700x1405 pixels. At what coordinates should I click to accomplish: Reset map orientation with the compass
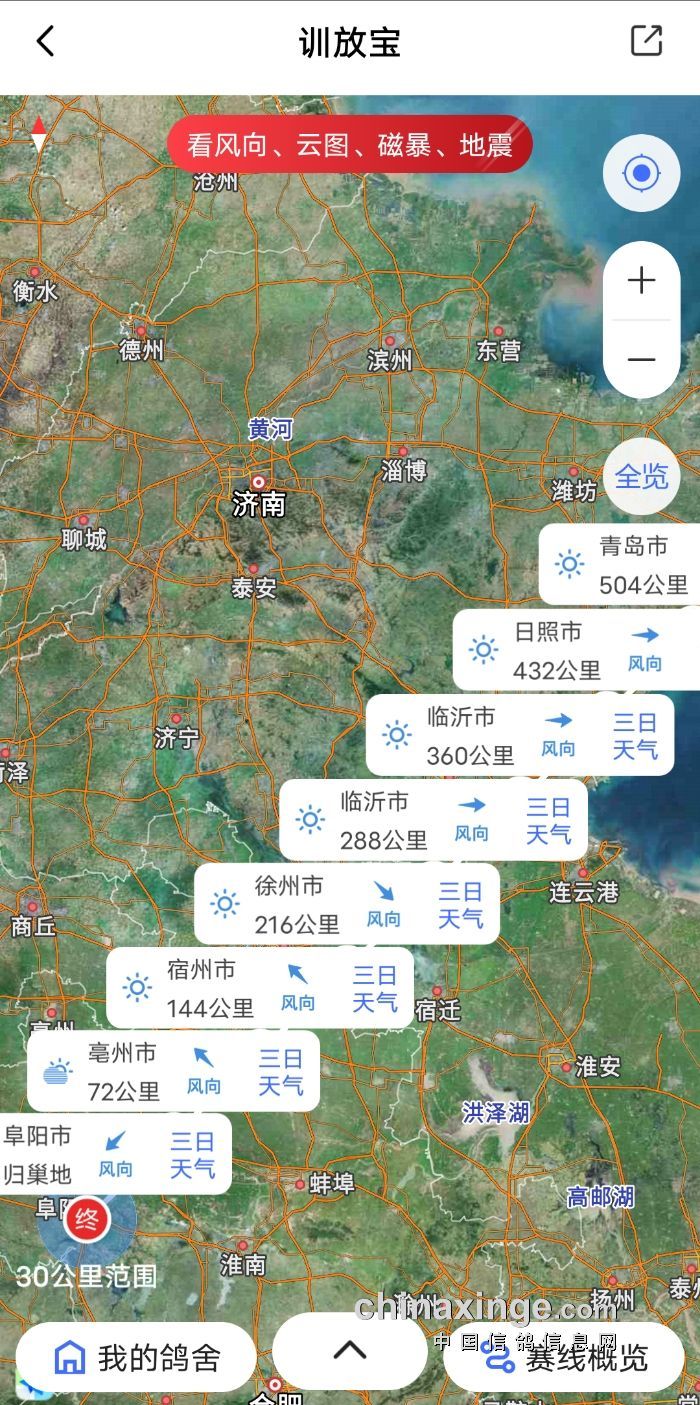pyautogui.click(x=38, y=134)
